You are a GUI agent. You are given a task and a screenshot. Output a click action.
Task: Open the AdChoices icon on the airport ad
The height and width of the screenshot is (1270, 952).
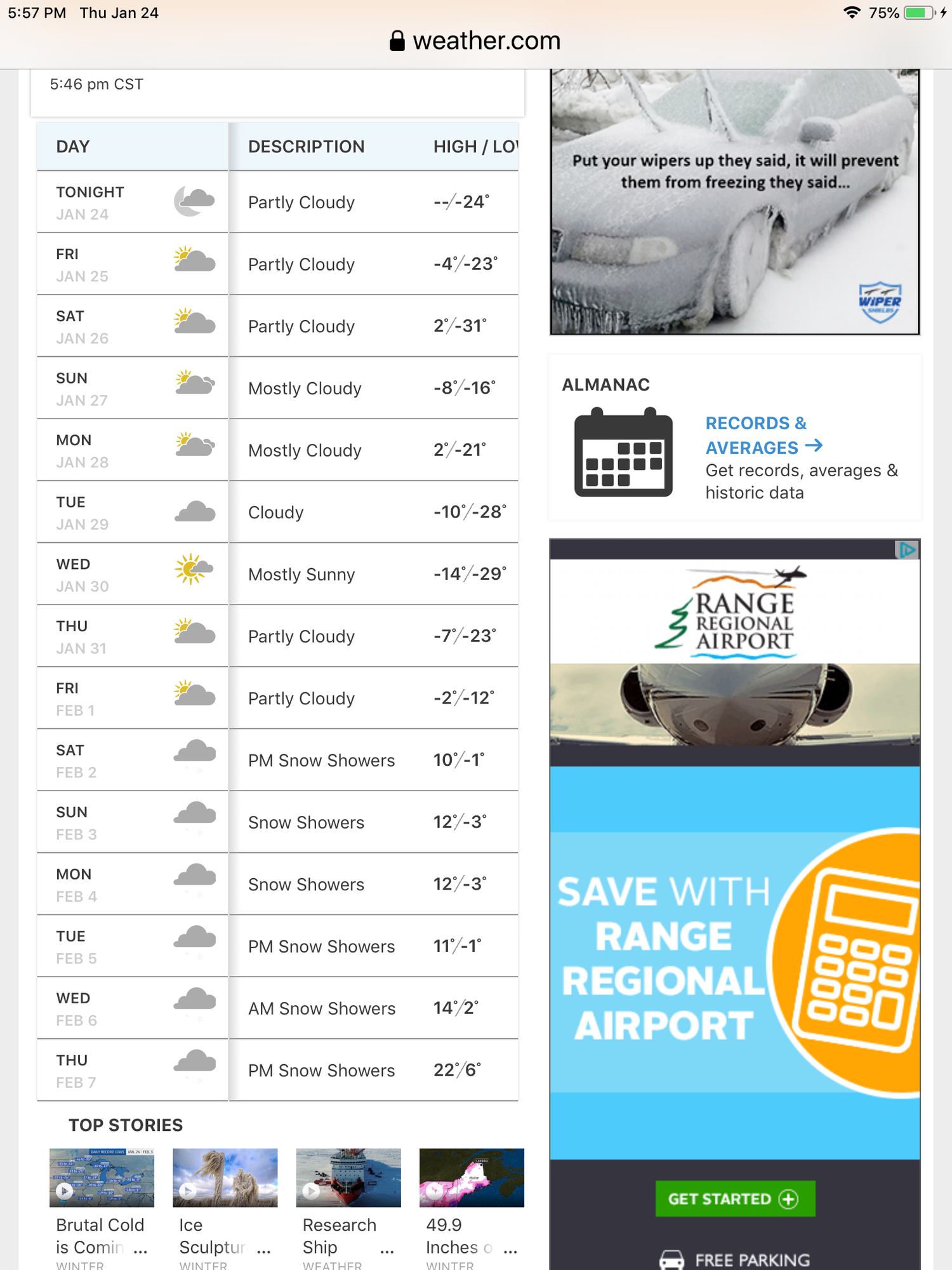907,550
